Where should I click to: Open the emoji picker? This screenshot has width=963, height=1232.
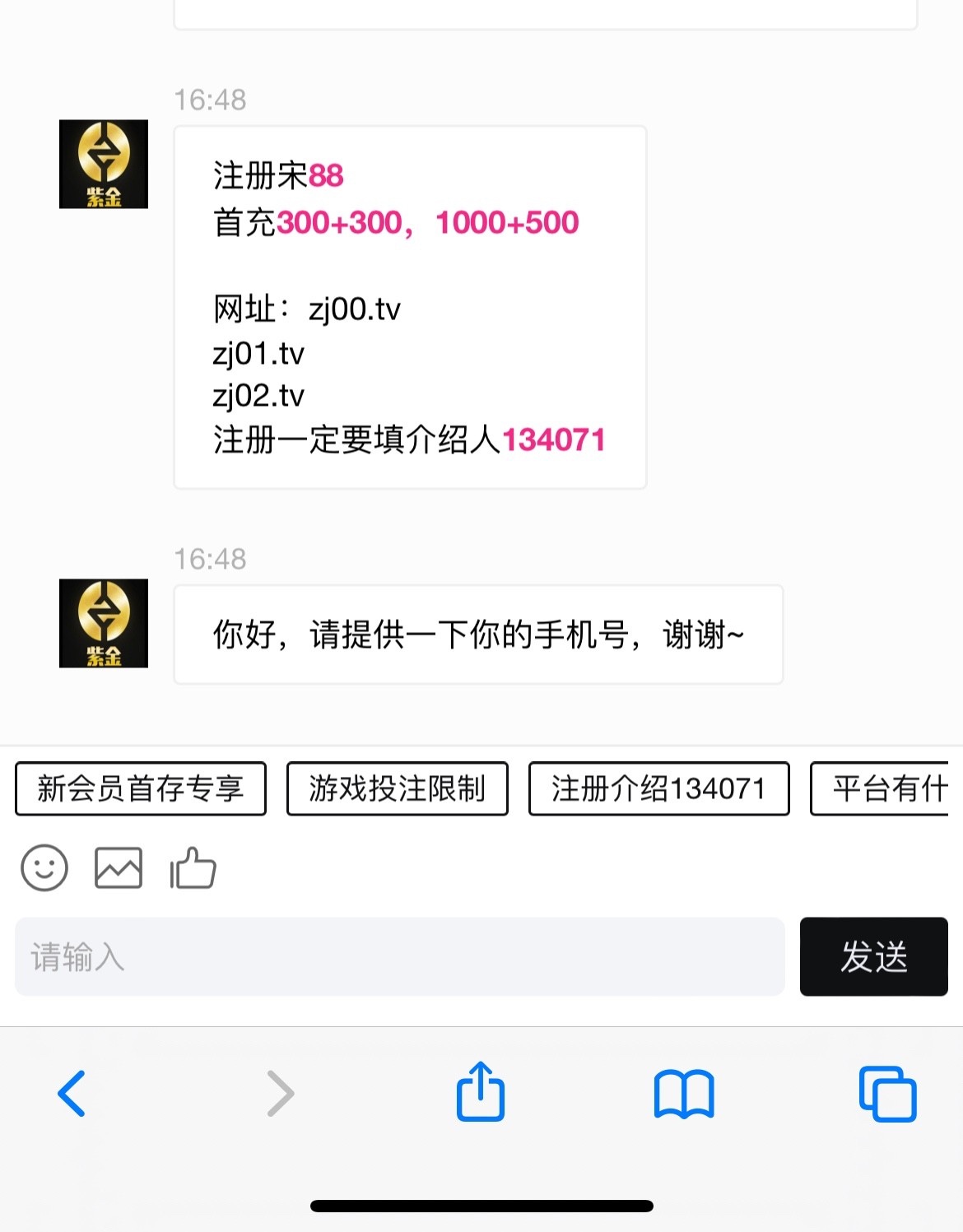point(44,867)
